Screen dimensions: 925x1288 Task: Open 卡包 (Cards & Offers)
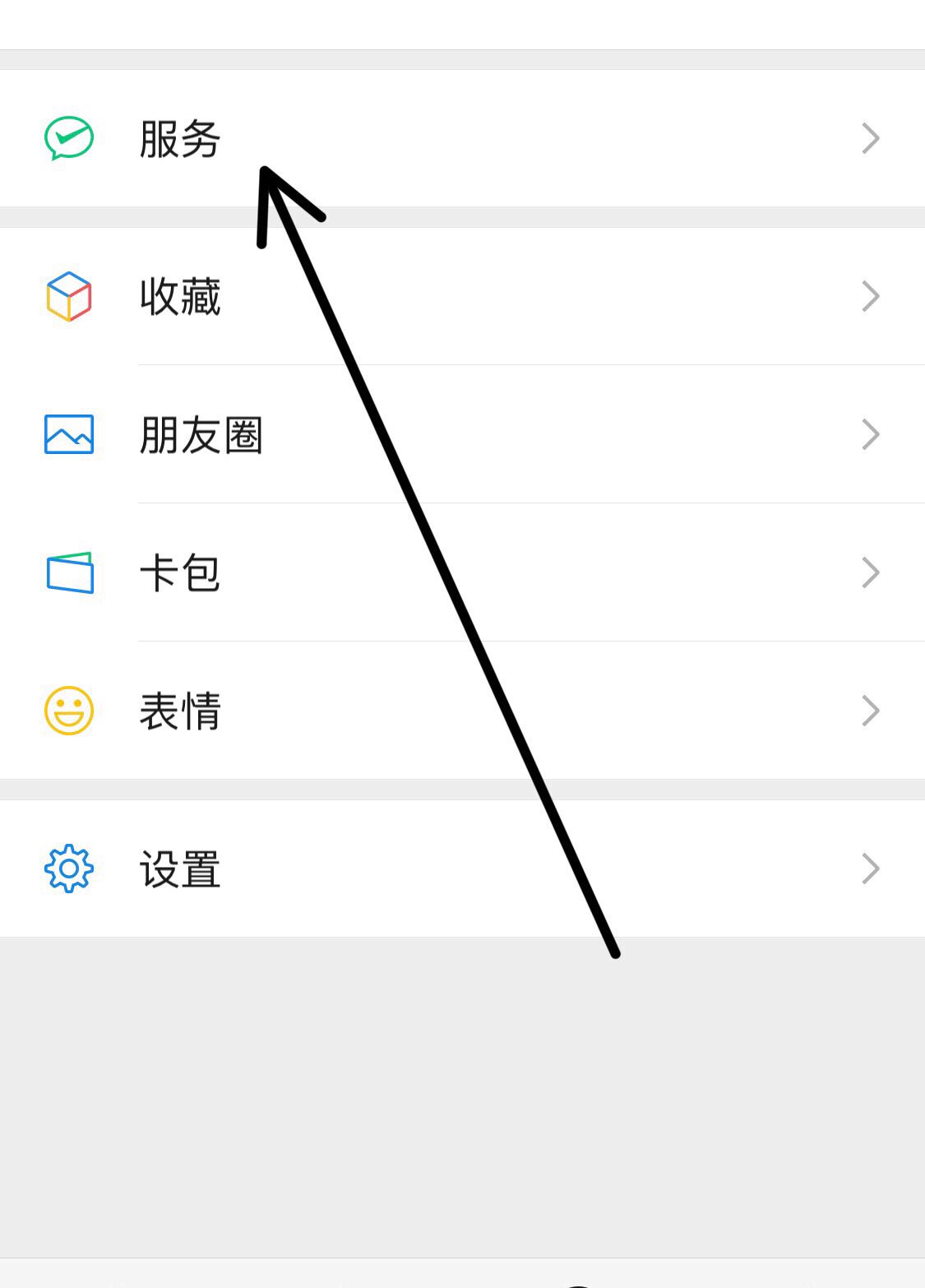[179, 572]
